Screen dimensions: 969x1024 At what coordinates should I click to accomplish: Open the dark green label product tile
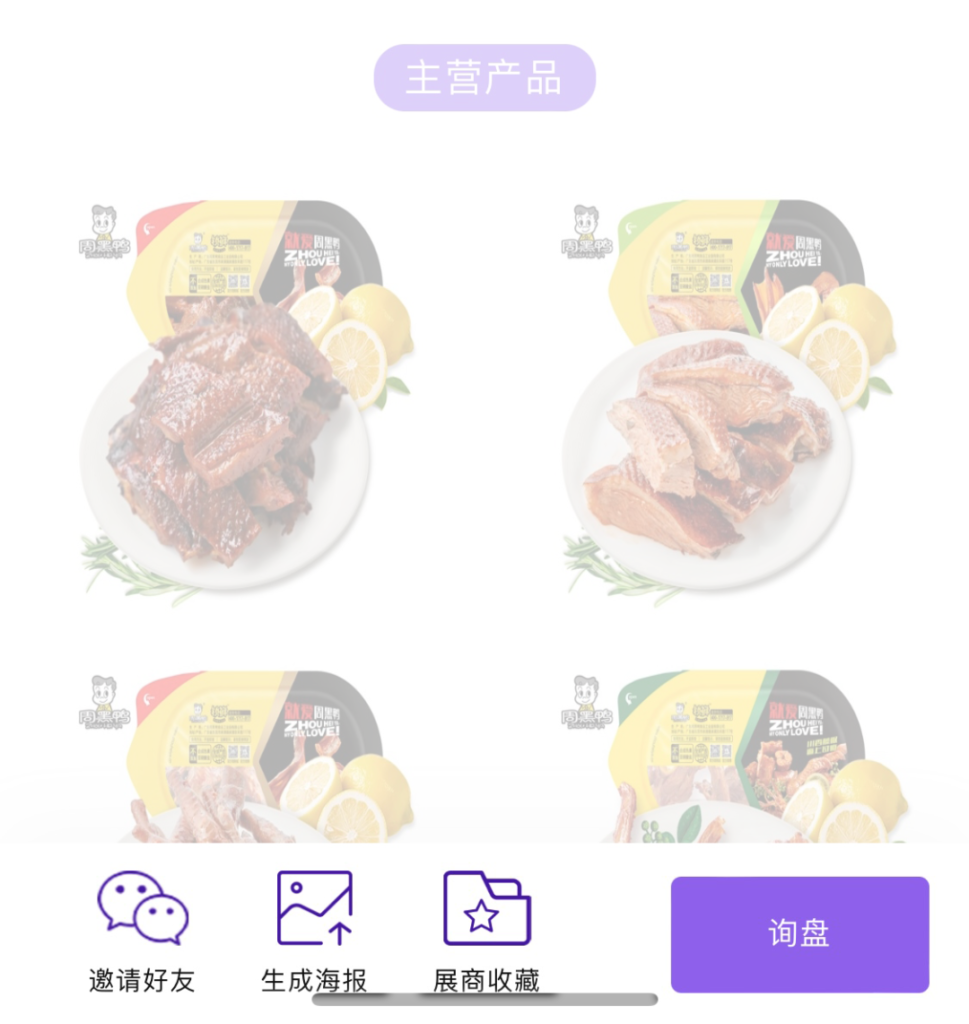726,758
